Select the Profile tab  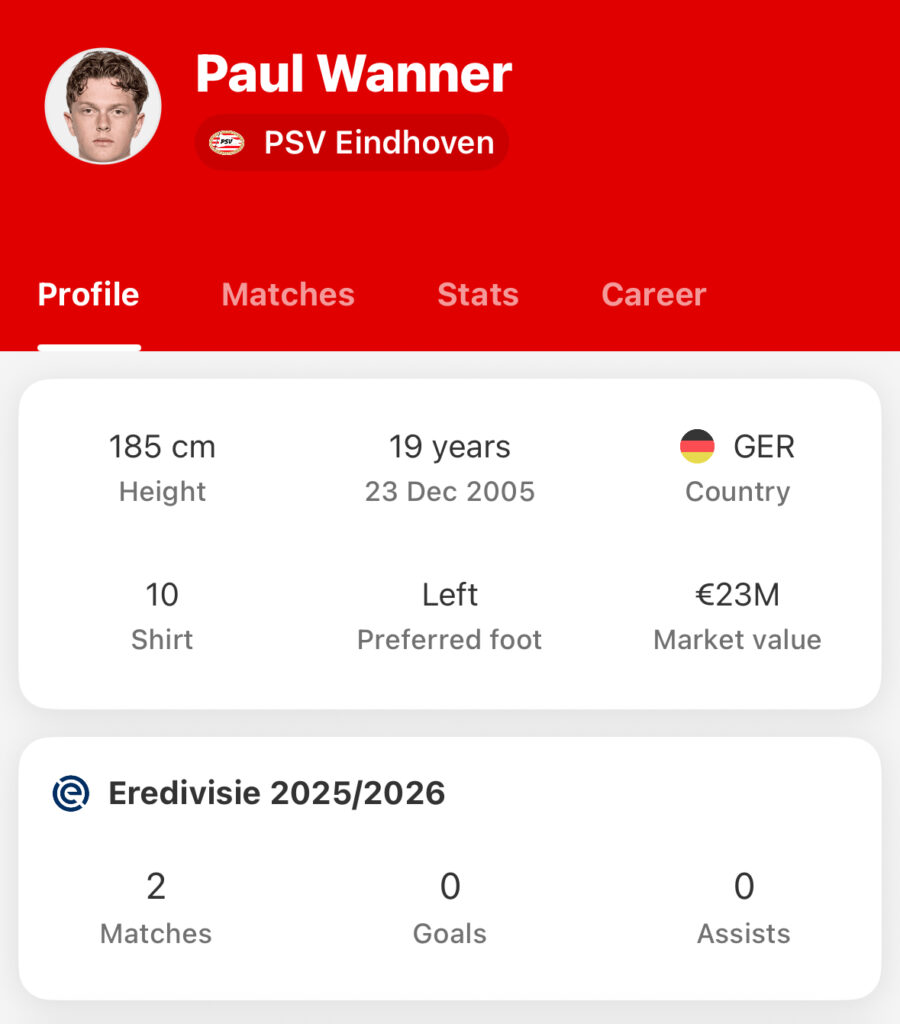pyautogui.click(x=88, y=295)
